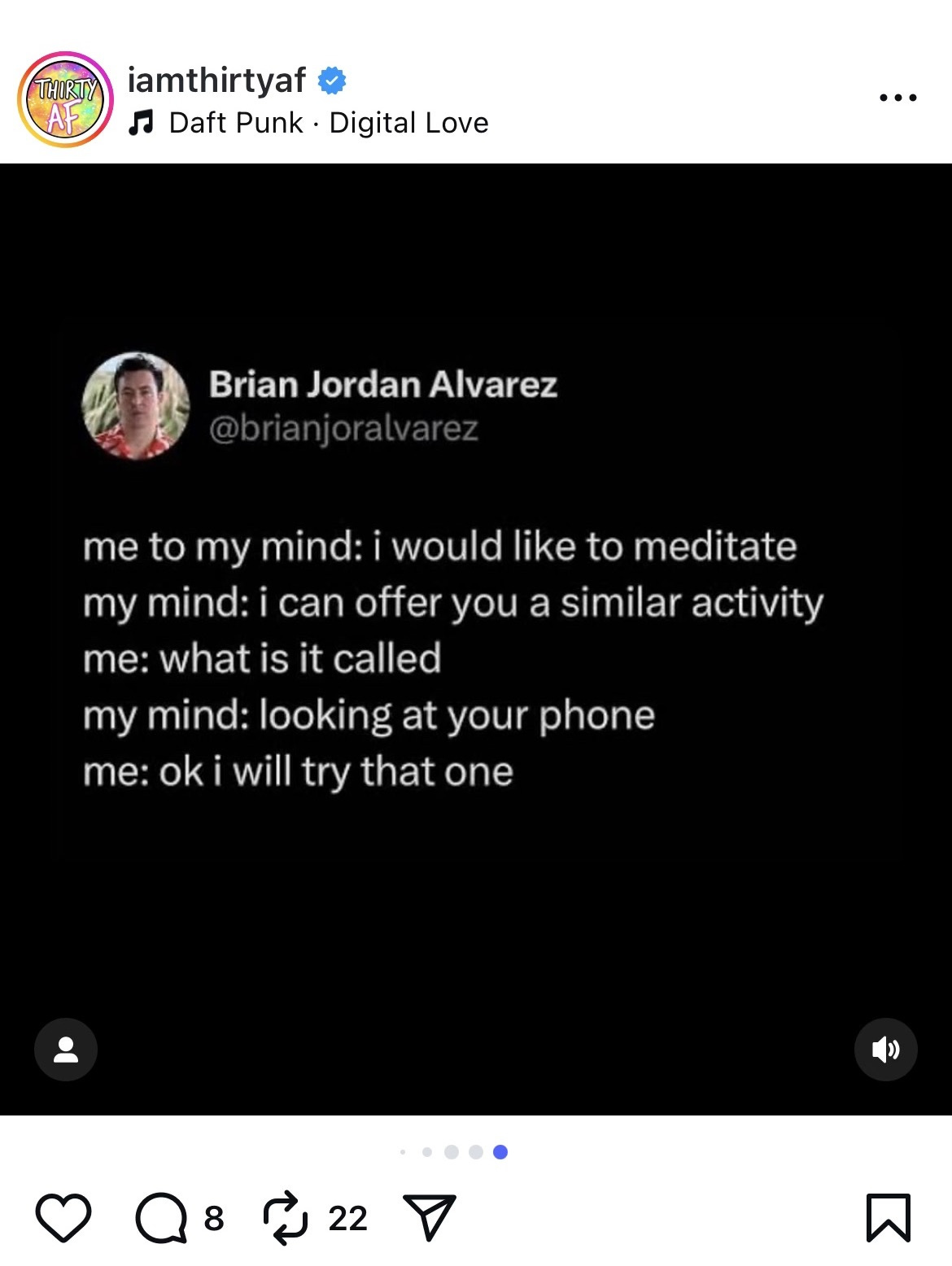The height and width of the screenshot is (1266, 952).
Task: Share the post via the paper plane
Action: click(429, 1218)
